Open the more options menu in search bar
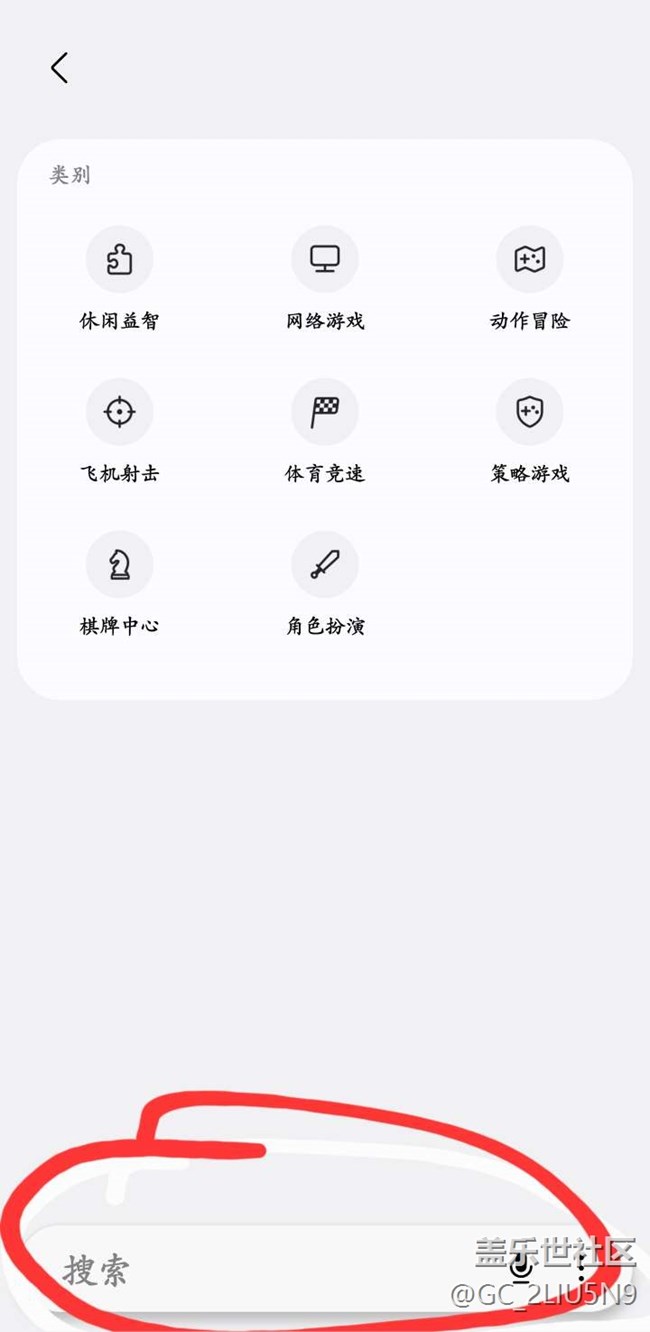This screenshot has width=650, height=1332. pyautogui.click(x=582, y=1268)
